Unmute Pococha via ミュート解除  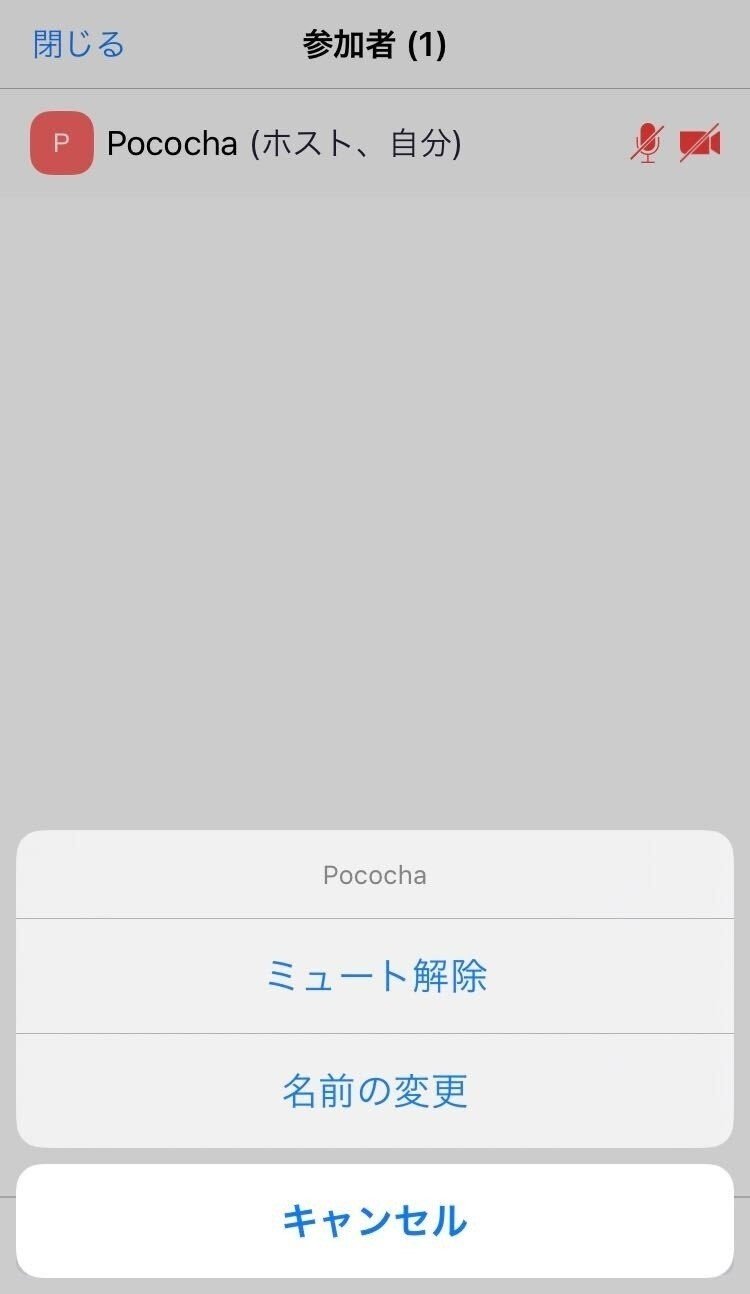pos(373,976)
